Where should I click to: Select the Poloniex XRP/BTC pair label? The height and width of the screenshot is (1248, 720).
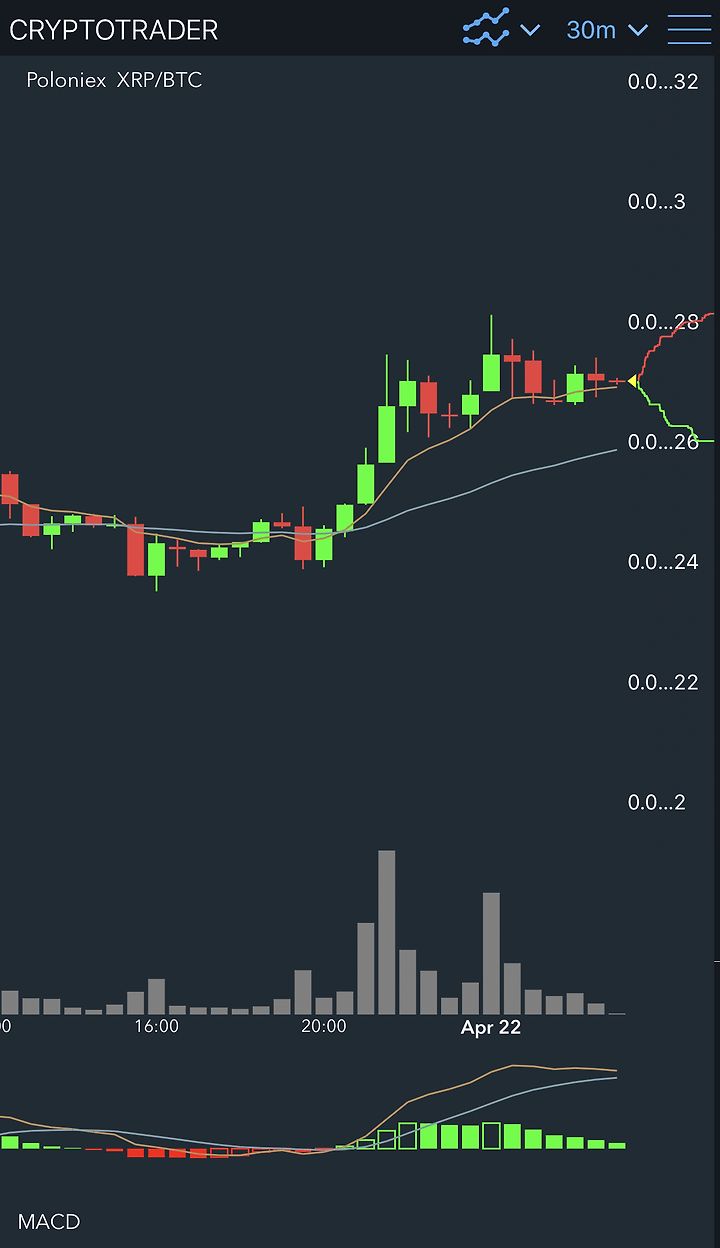click(114, 80)
